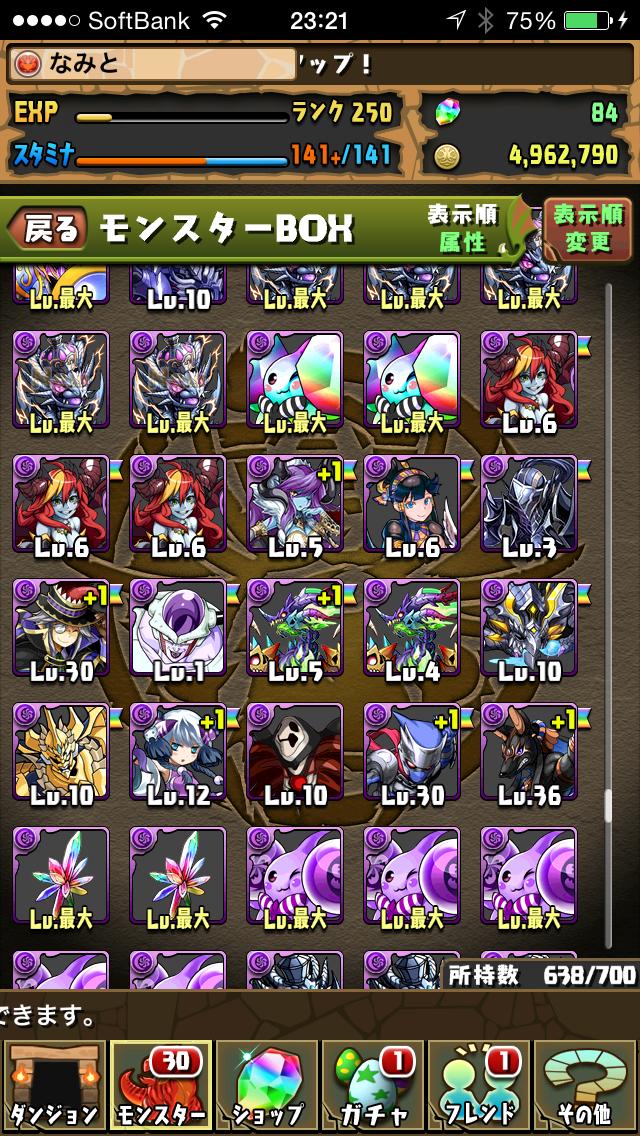The image size is (640, 1136).
Task: Select the Lv.6 black-haired girl monster
Action: [412, 504]
